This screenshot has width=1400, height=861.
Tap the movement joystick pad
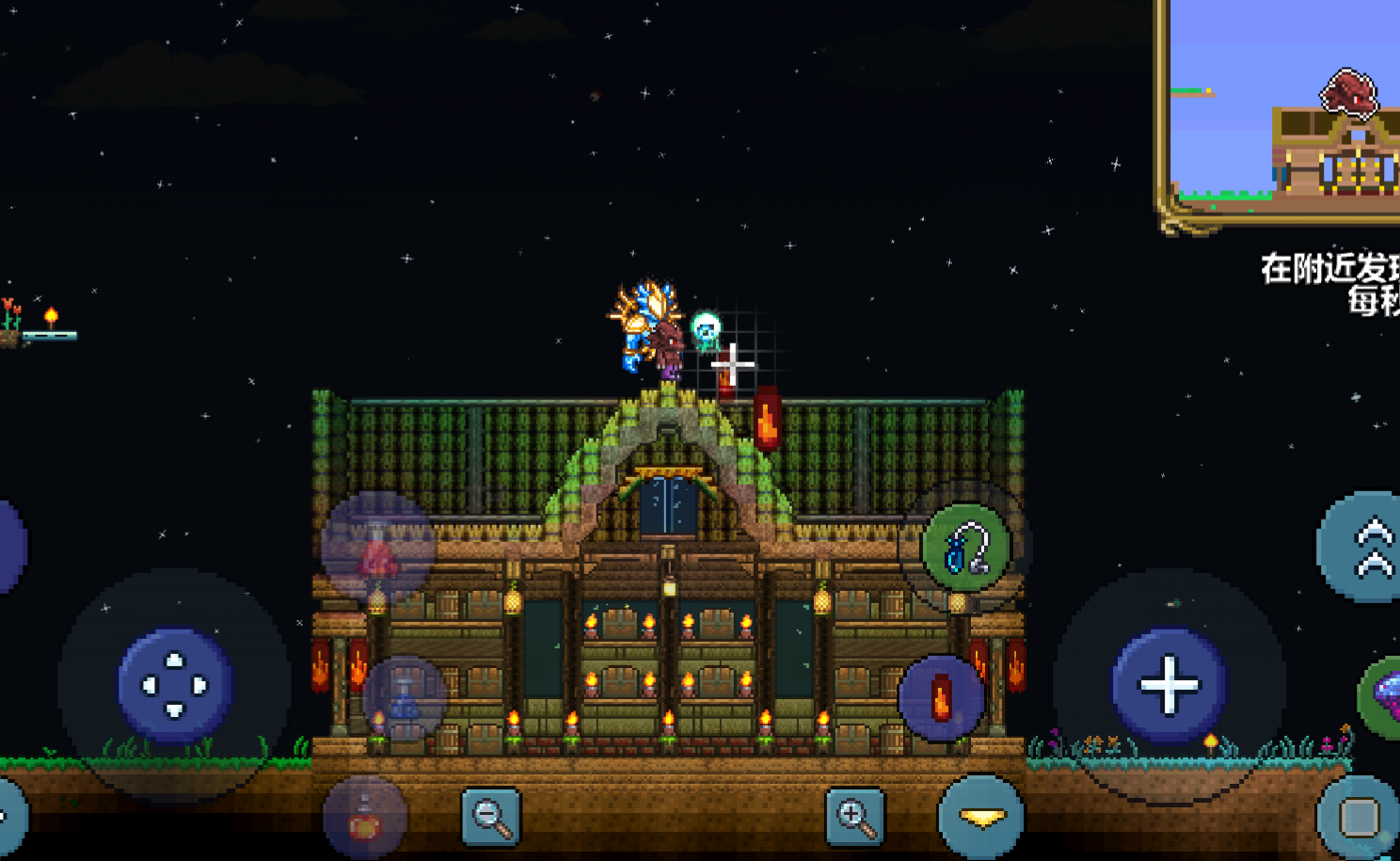(175, 685)
